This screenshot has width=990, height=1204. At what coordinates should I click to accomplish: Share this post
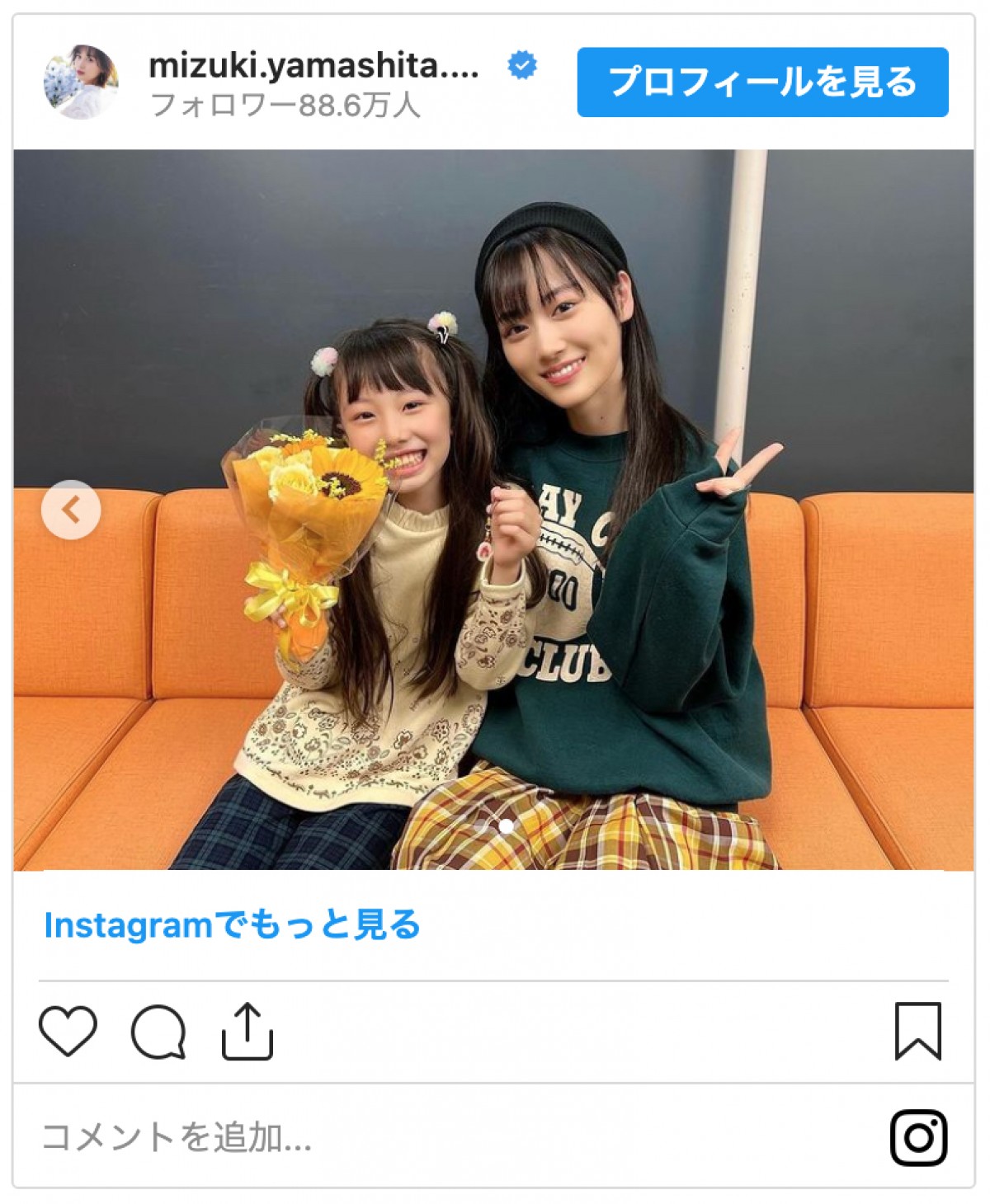[x=247, y=1031]
